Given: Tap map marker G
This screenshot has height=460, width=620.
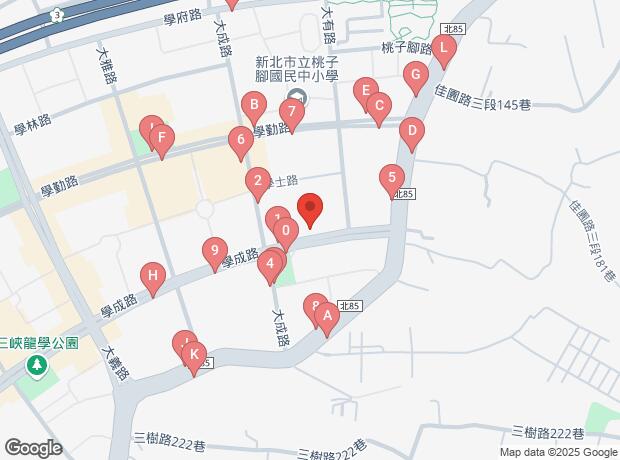Looking at the screenshot, I should (415, 75).
